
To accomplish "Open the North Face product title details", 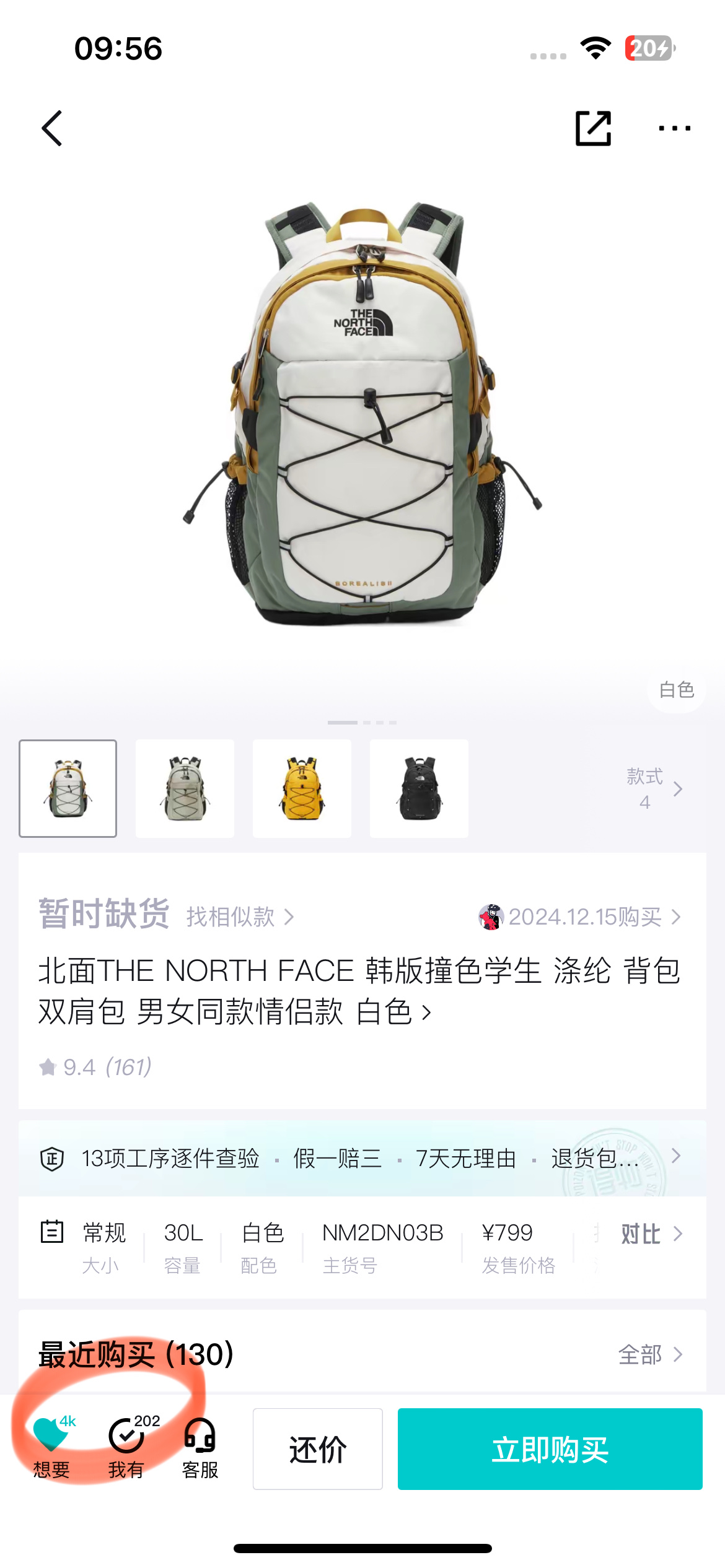I will coord(359,991).
